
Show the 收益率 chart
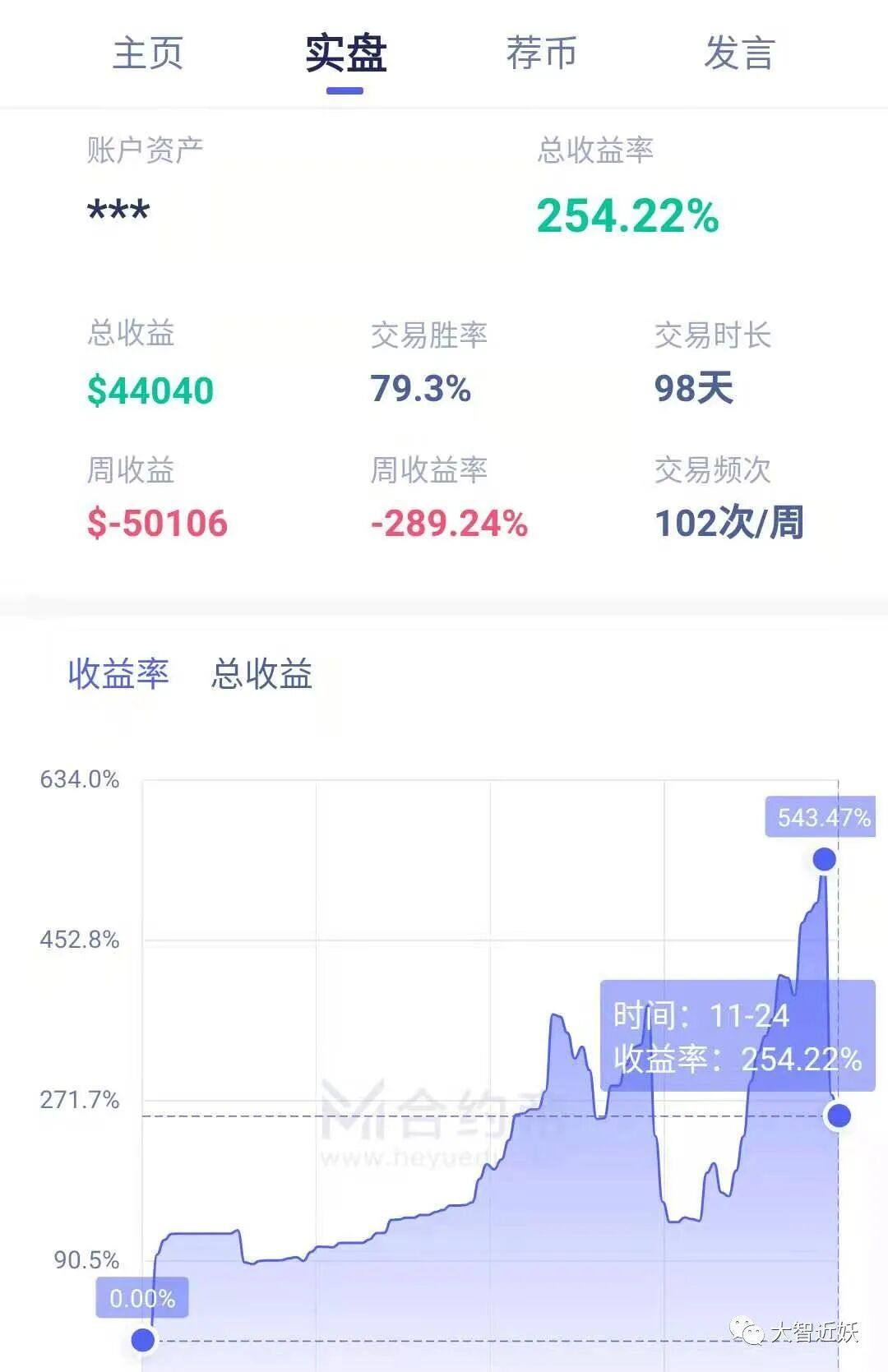click(x=118, y=673)
